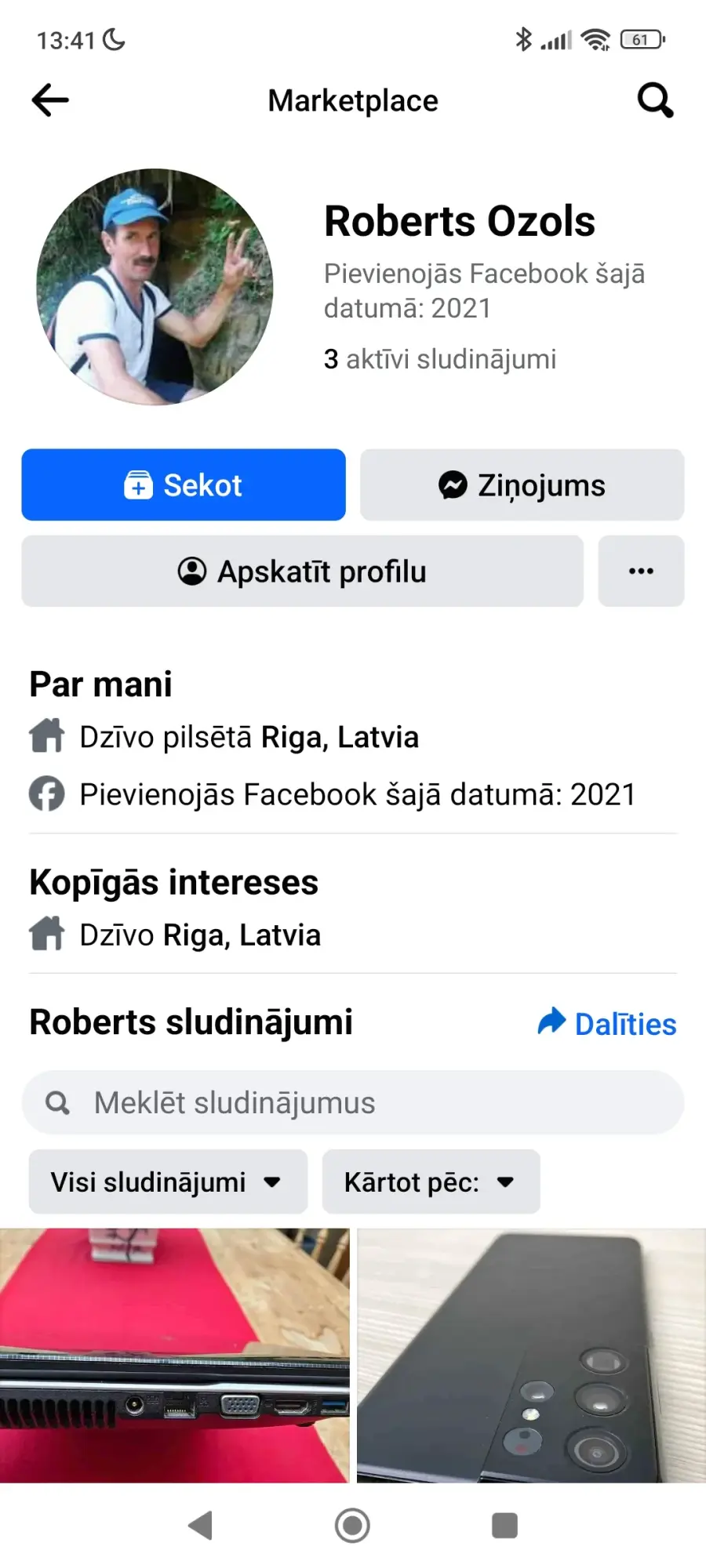Open the three-dot more options button

tap(641, 571)
